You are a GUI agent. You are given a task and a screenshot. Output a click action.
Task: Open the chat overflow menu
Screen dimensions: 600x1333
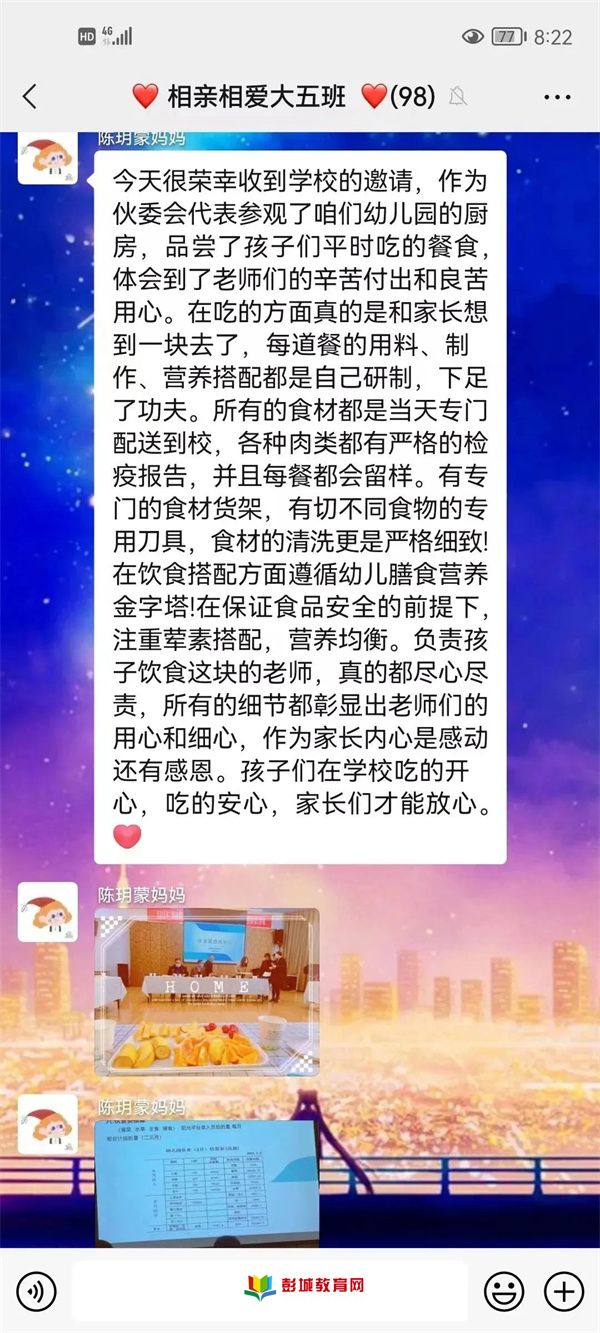click(x=557, y=97)
